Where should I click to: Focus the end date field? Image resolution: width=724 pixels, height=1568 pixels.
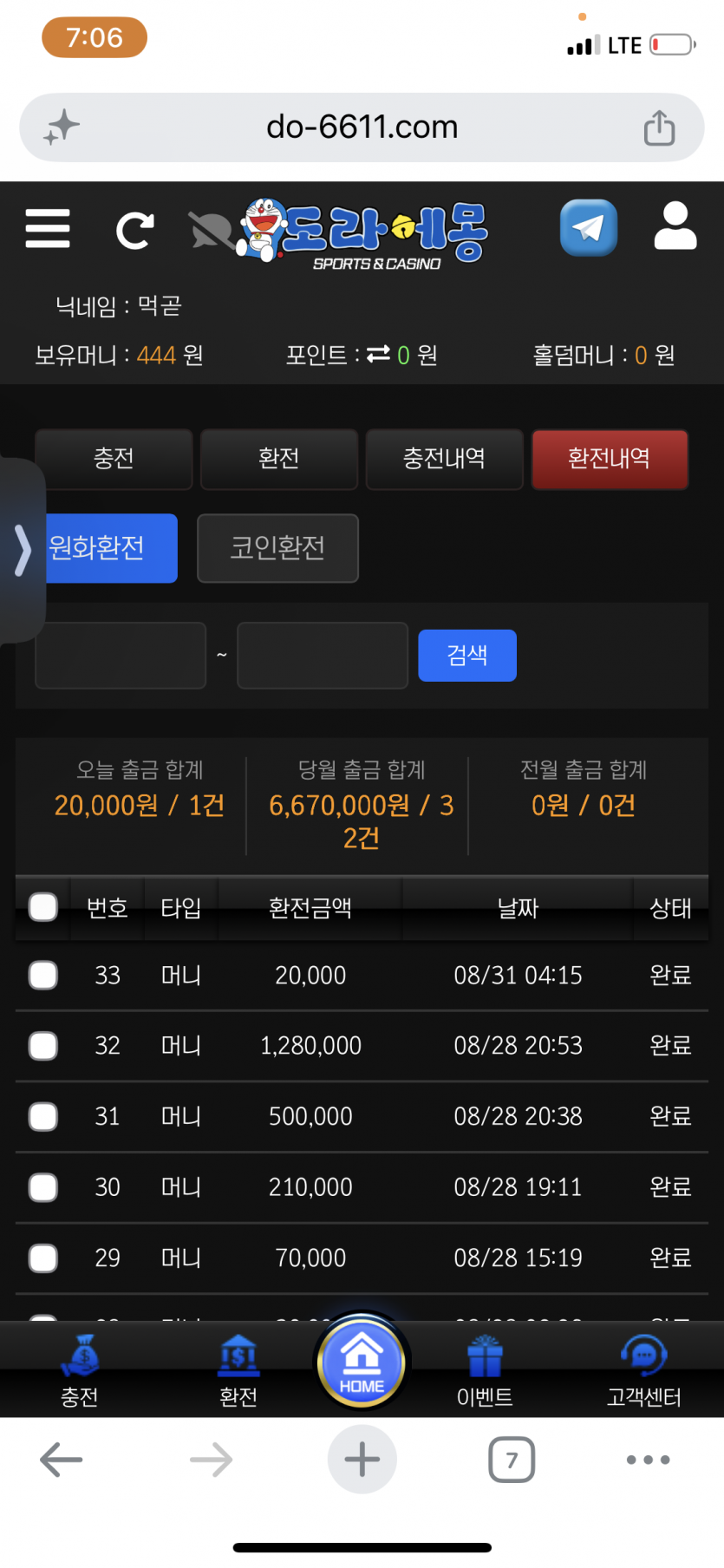(323, 656)
